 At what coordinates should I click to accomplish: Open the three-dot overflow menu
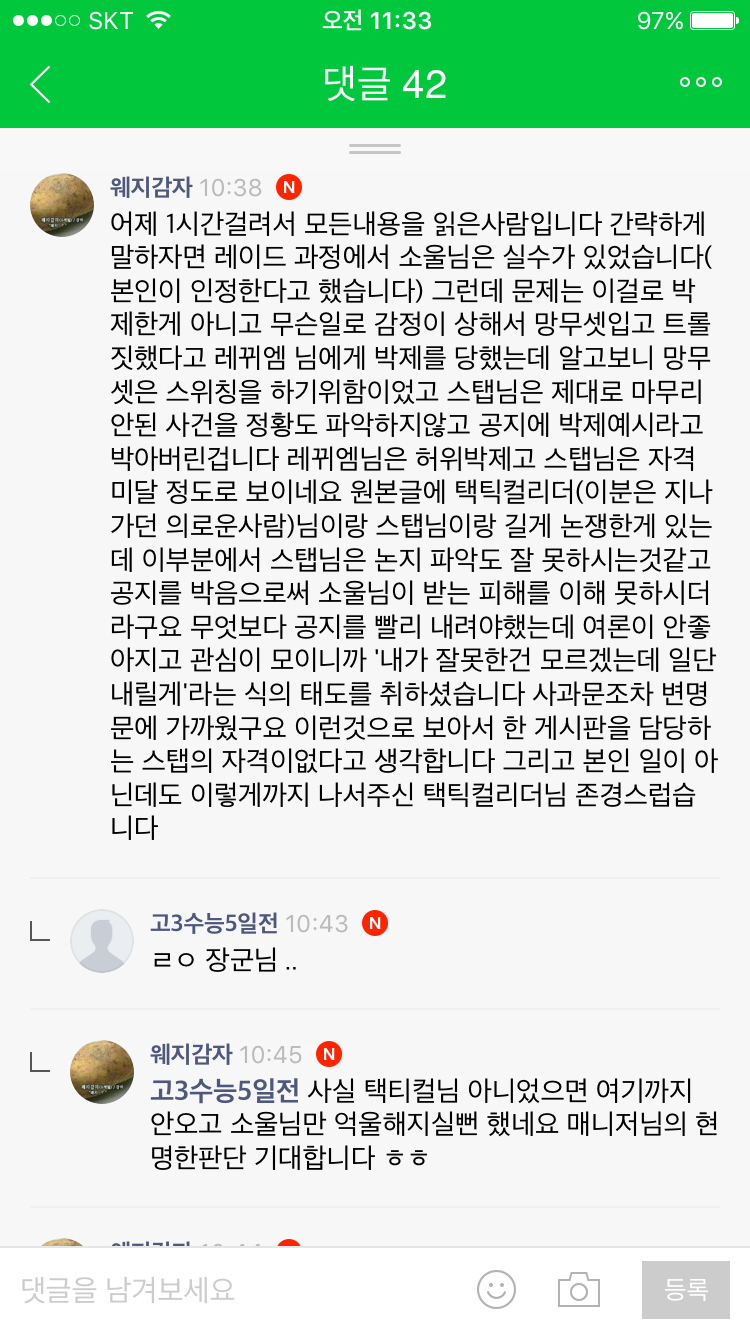pyautogui.click(x=700, y=83)
